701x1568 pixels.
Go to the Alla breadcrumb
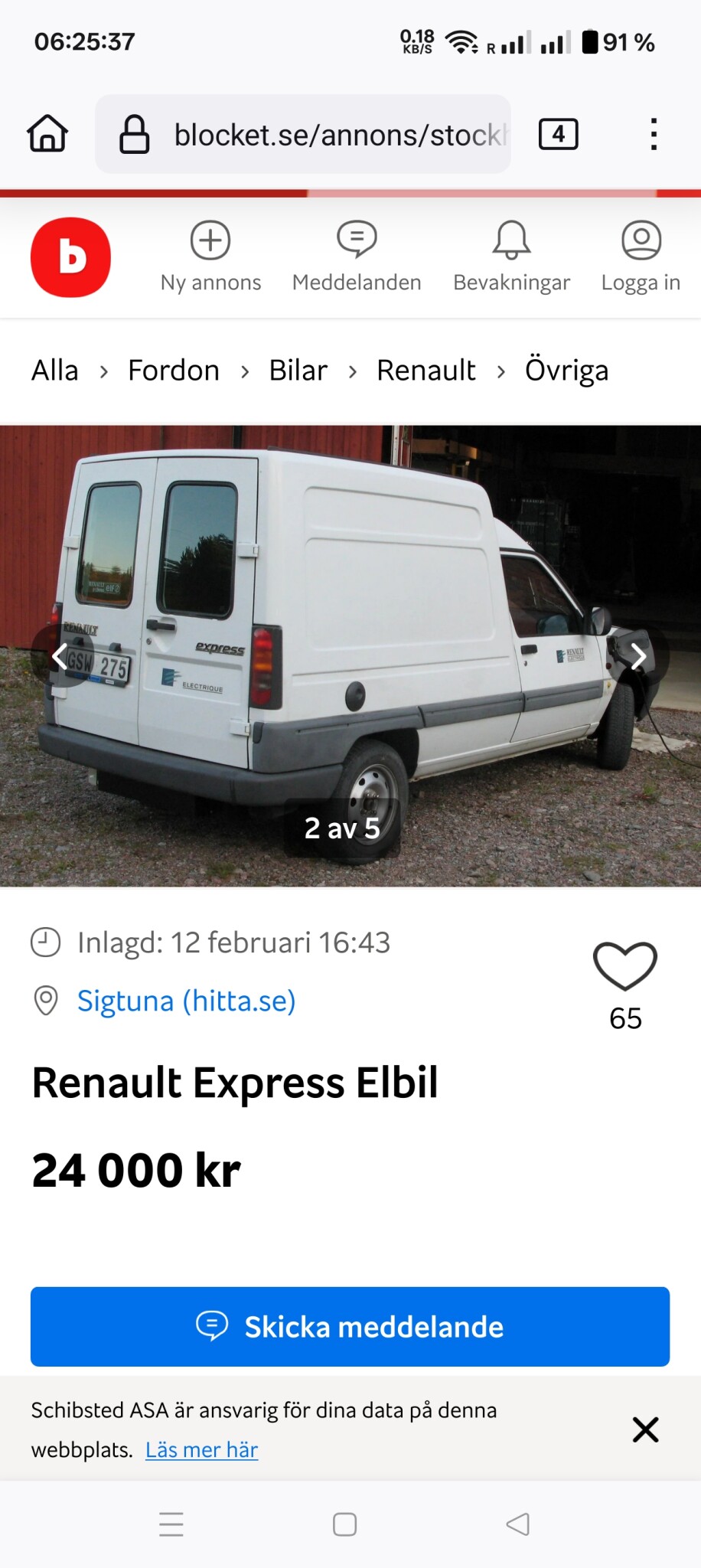coord(55,371)
